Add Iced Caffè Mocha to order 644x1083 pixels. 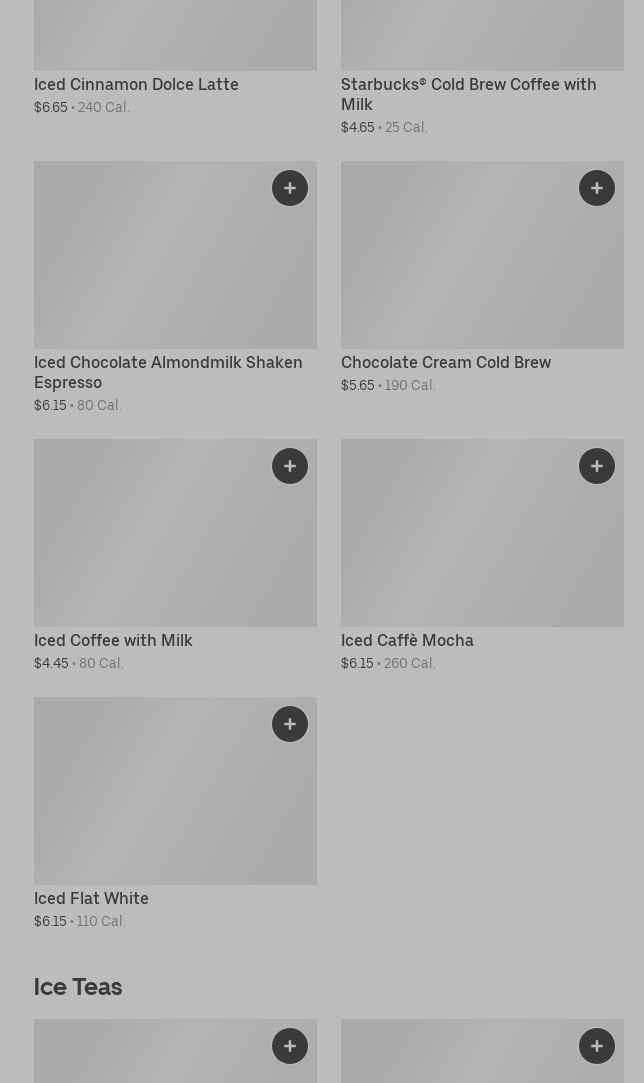tap(596, 466)
